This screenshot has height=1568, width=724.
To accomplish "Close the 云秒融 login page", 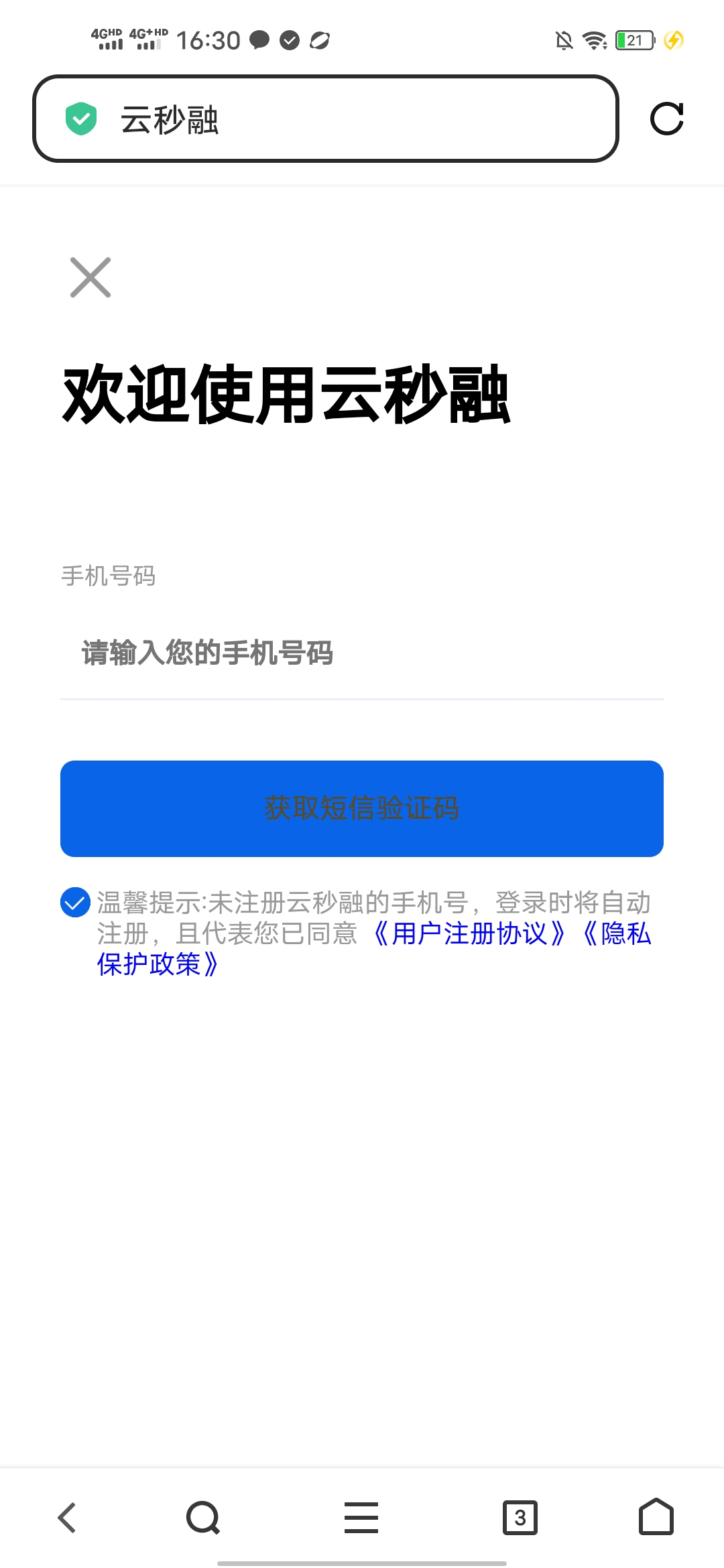I will [x=90, y=277].
